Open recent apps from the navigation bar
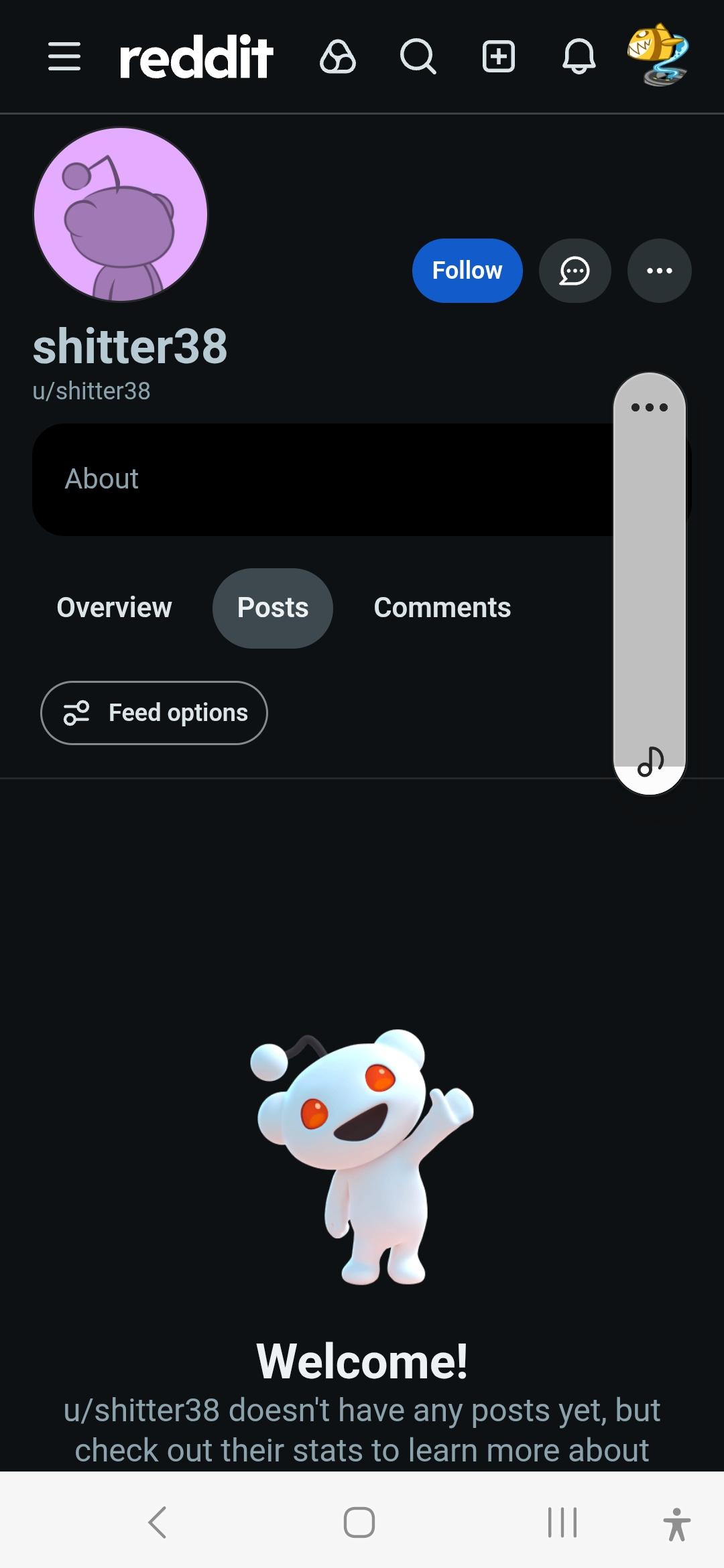This screenshot has width=724, height=1568. click(x=562, y=1522)
